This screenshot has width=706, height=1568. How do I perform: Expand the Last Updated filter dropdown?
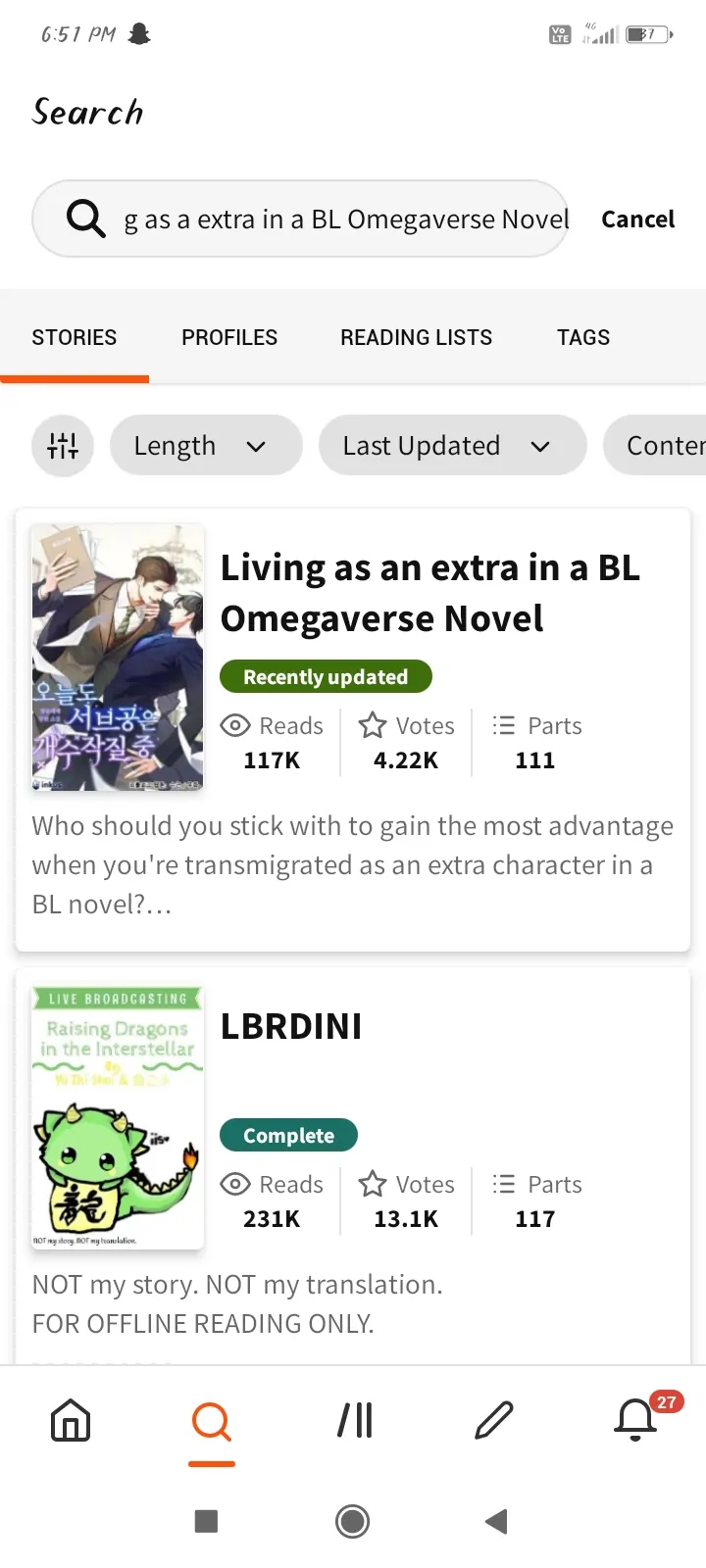point(452,446)
